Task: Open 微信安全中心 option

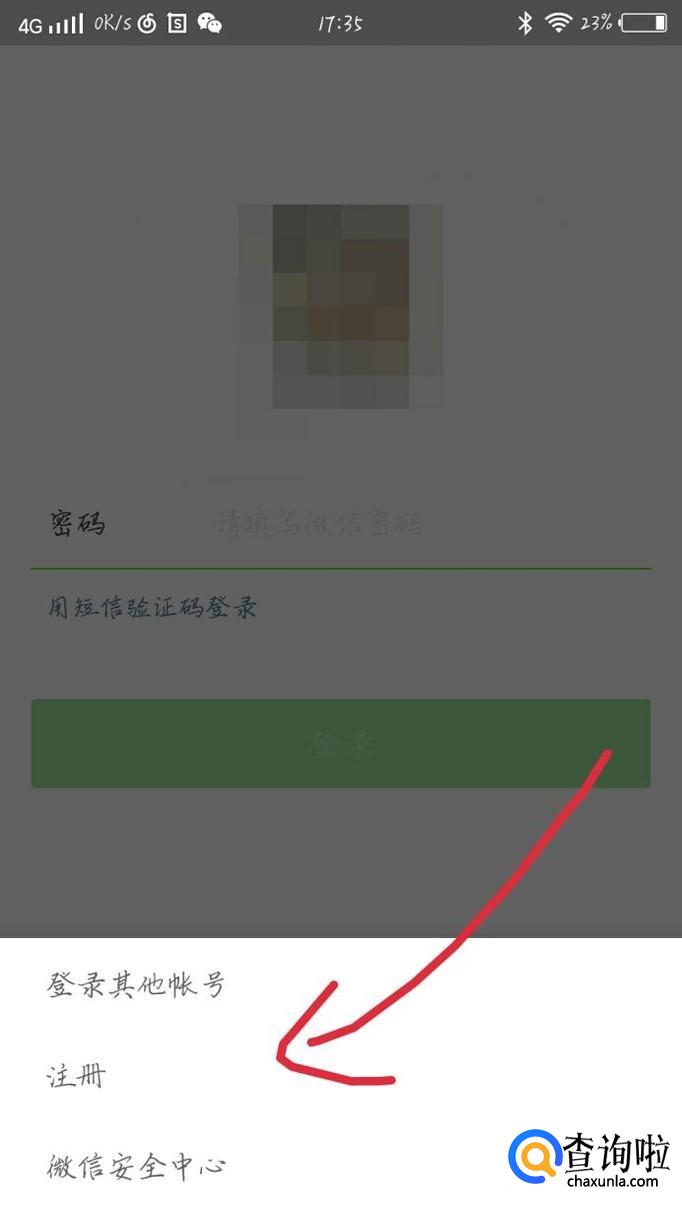Action: click(x=137, y=1166)
